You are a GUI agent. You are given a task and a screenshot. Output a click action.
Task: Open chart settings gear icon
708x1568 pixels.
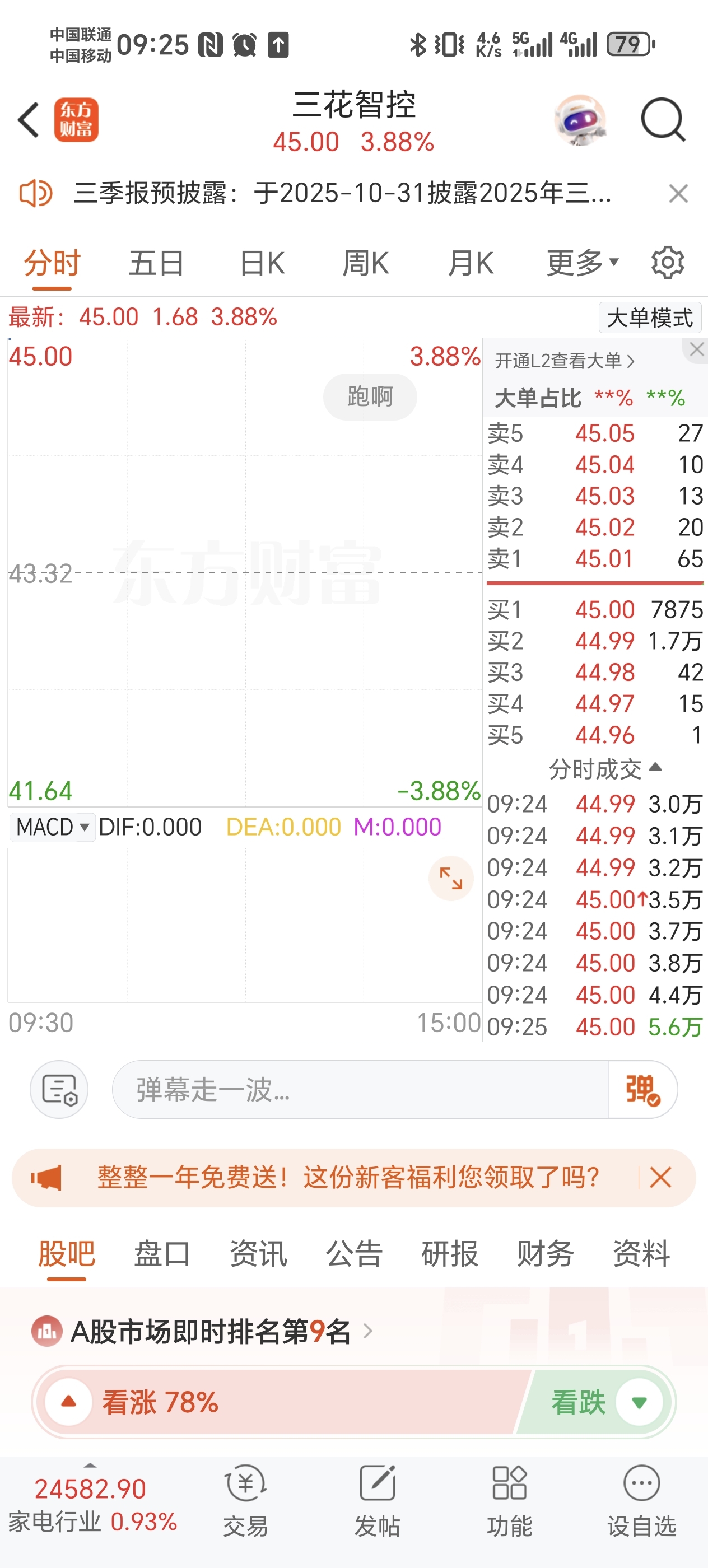pyautogui.click(x=668, y=263)
